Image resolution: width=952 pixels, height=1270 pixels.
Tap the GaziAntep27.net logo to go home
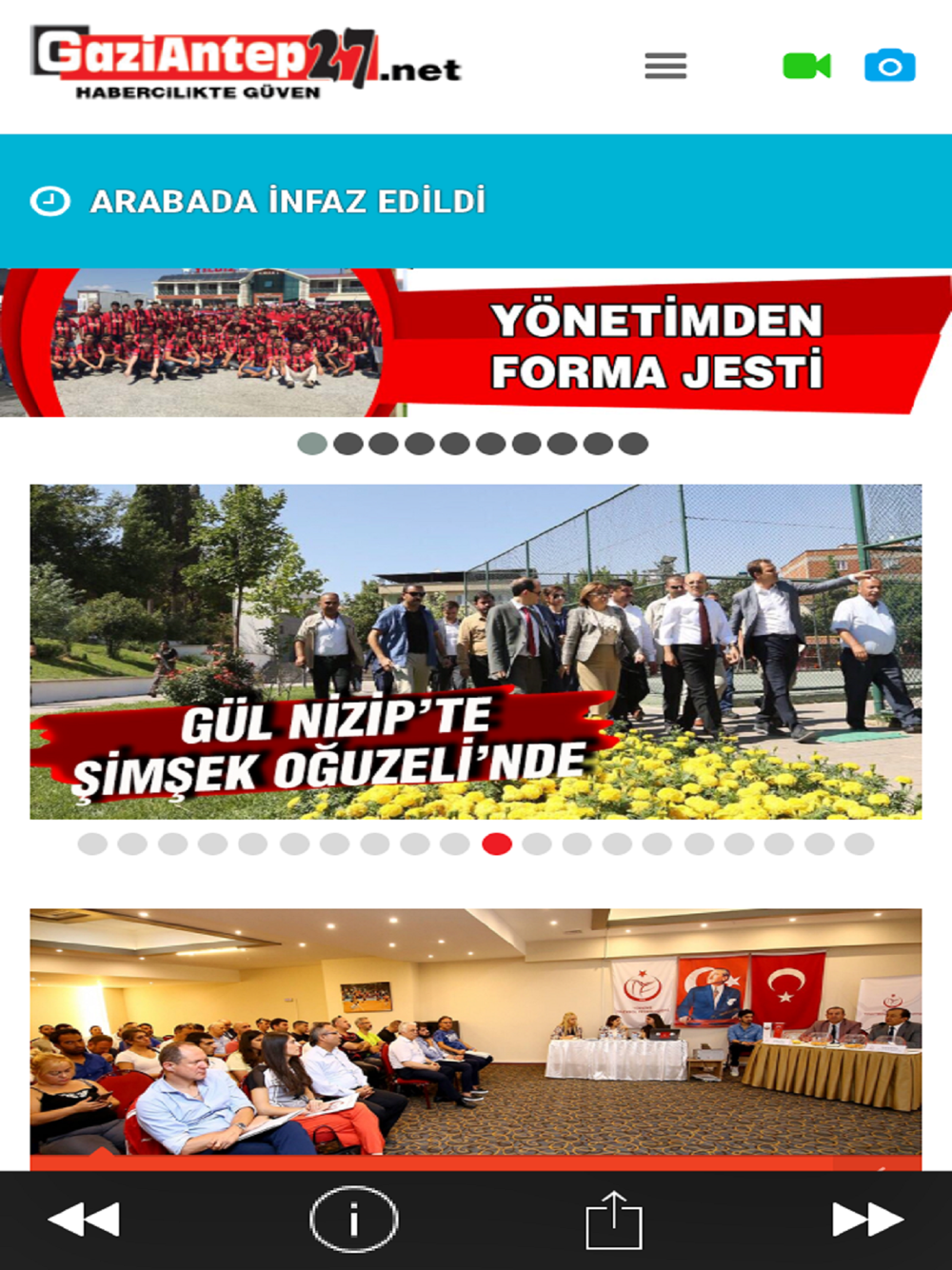pos(246,63)
